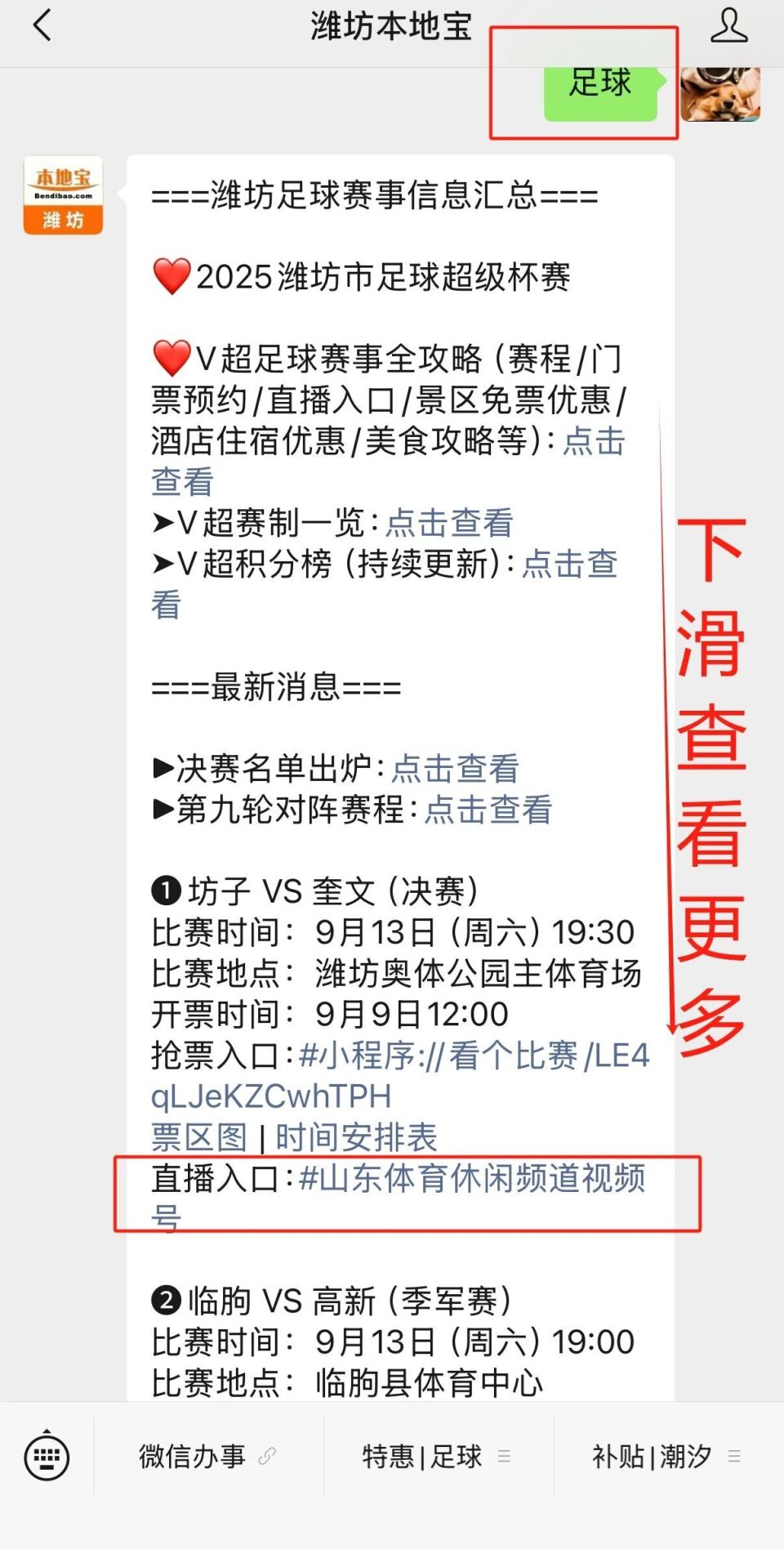The height and width of the screenshot is (1549, 784).
Task: Switch to keyboard input mode
Action: point(47,1456)
